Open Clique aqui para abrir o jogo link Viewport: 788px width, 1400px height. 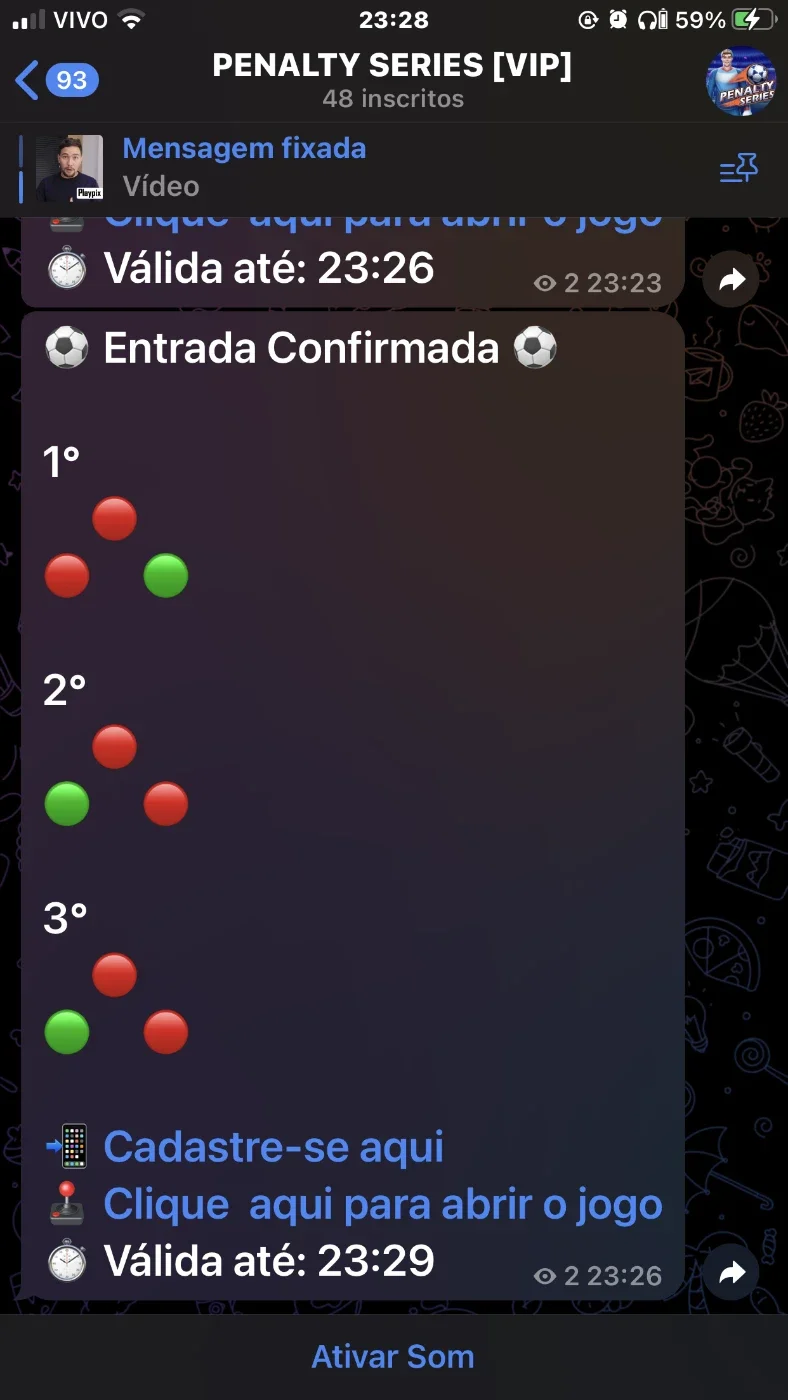click(x=383, y=1204)
